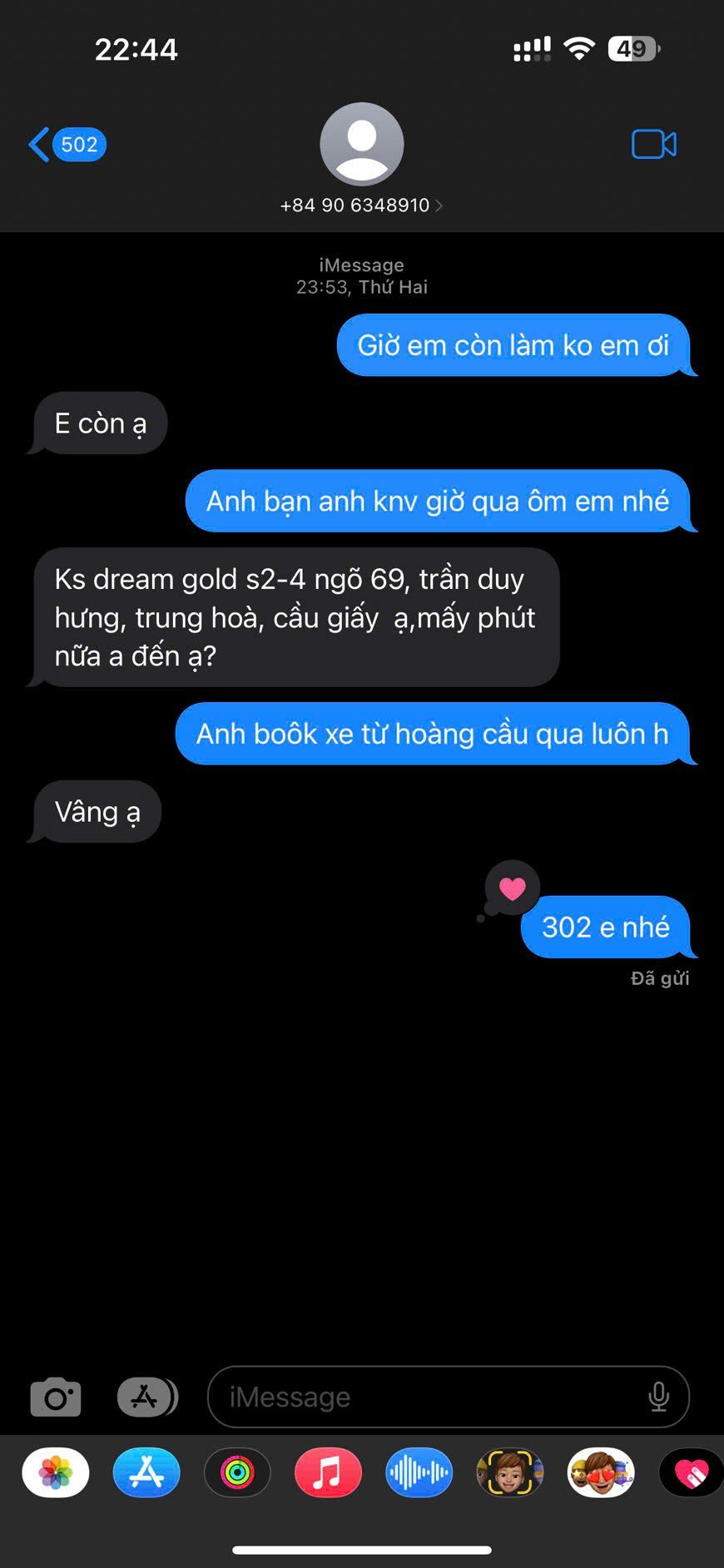
Task: Open the Photos iMessage app
Action: coord(56,1473)
